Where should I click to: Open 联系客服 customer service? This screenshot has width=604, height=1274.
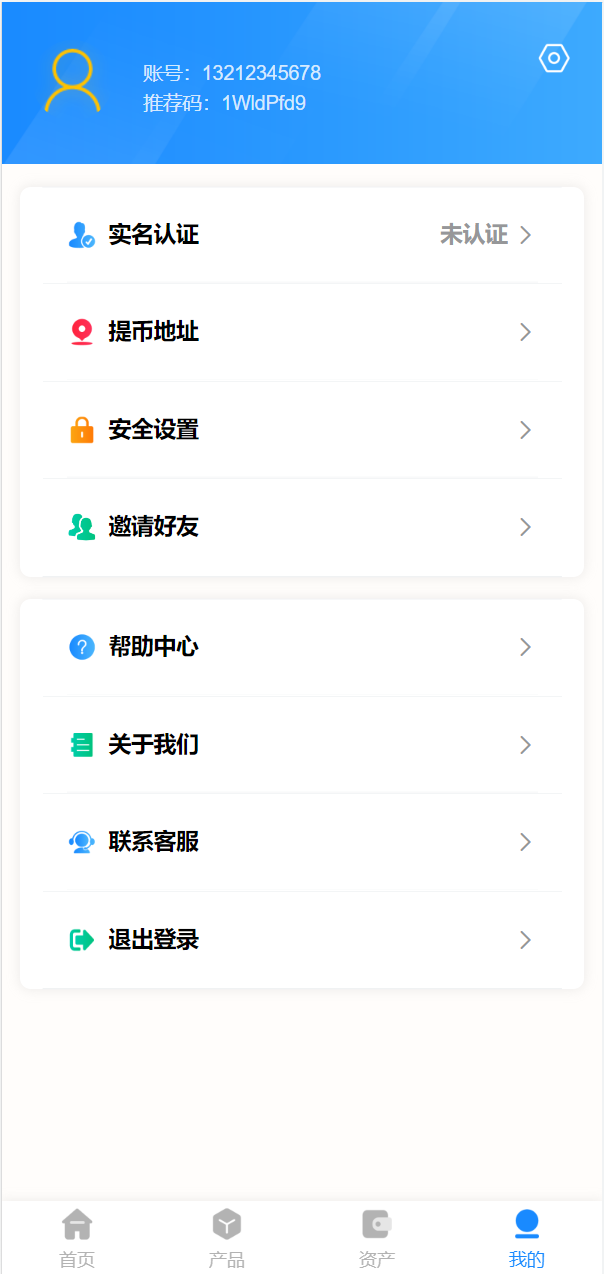point(302,842)
